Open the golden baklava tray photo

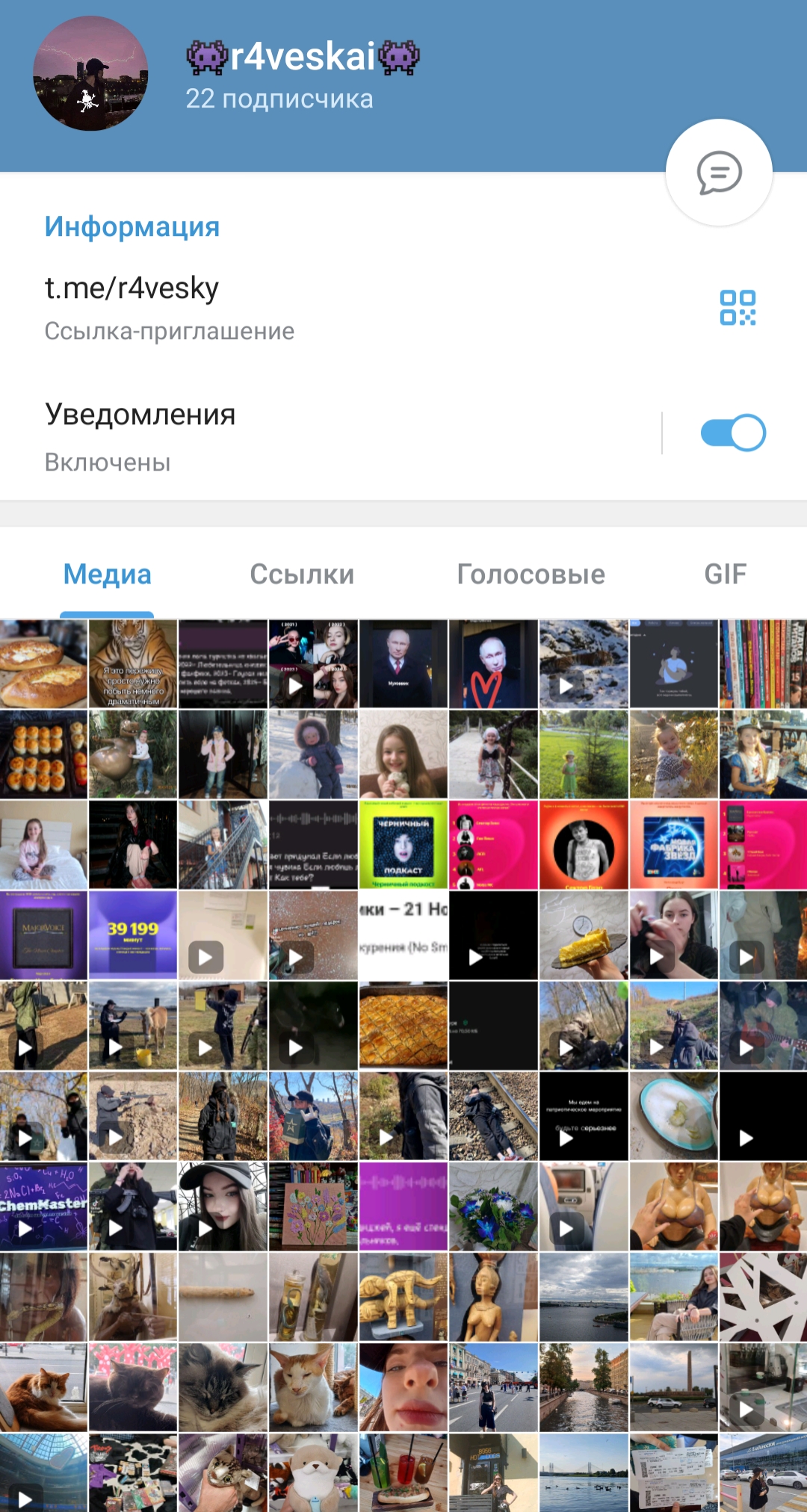(x=403, y=1026)
